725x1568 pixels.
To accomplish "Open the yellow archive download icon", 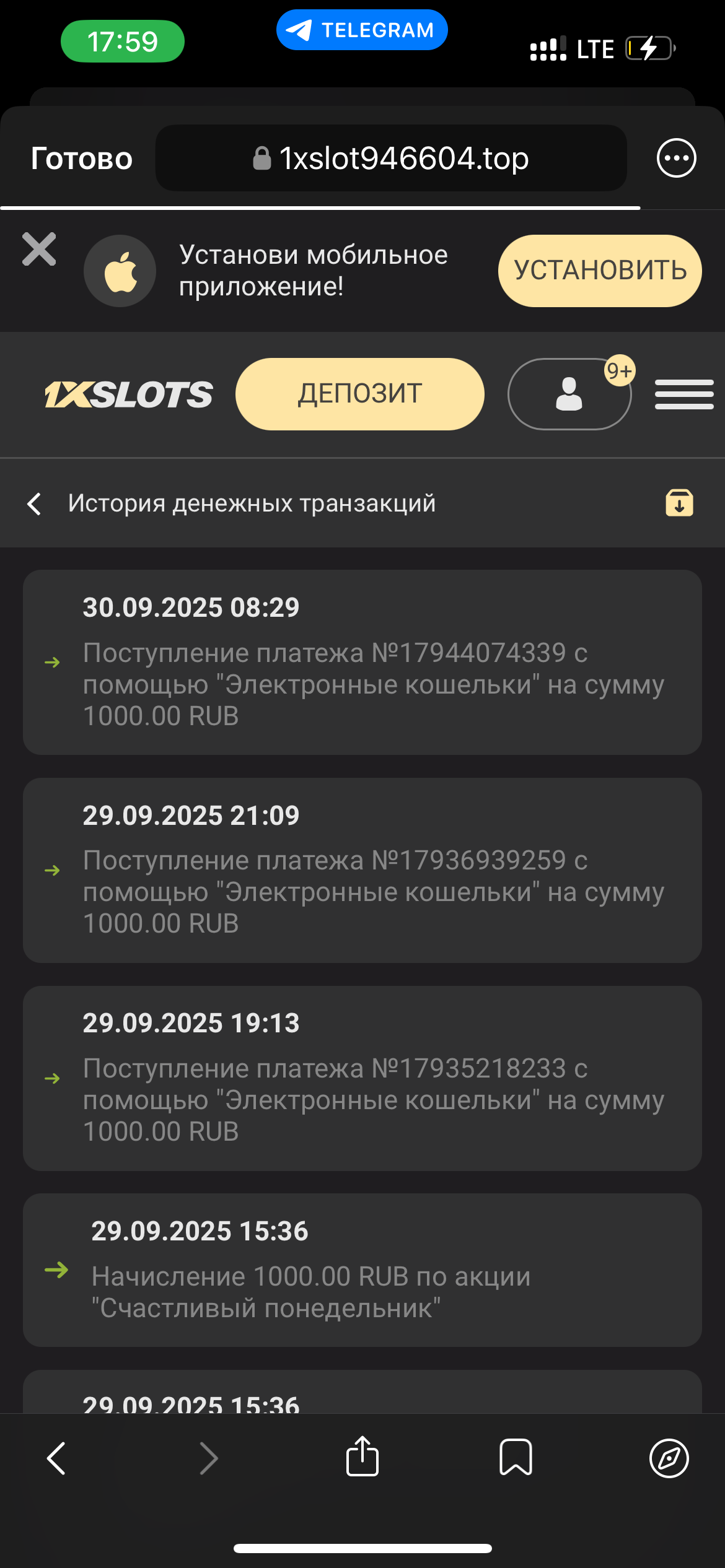I will click(679, 503).
